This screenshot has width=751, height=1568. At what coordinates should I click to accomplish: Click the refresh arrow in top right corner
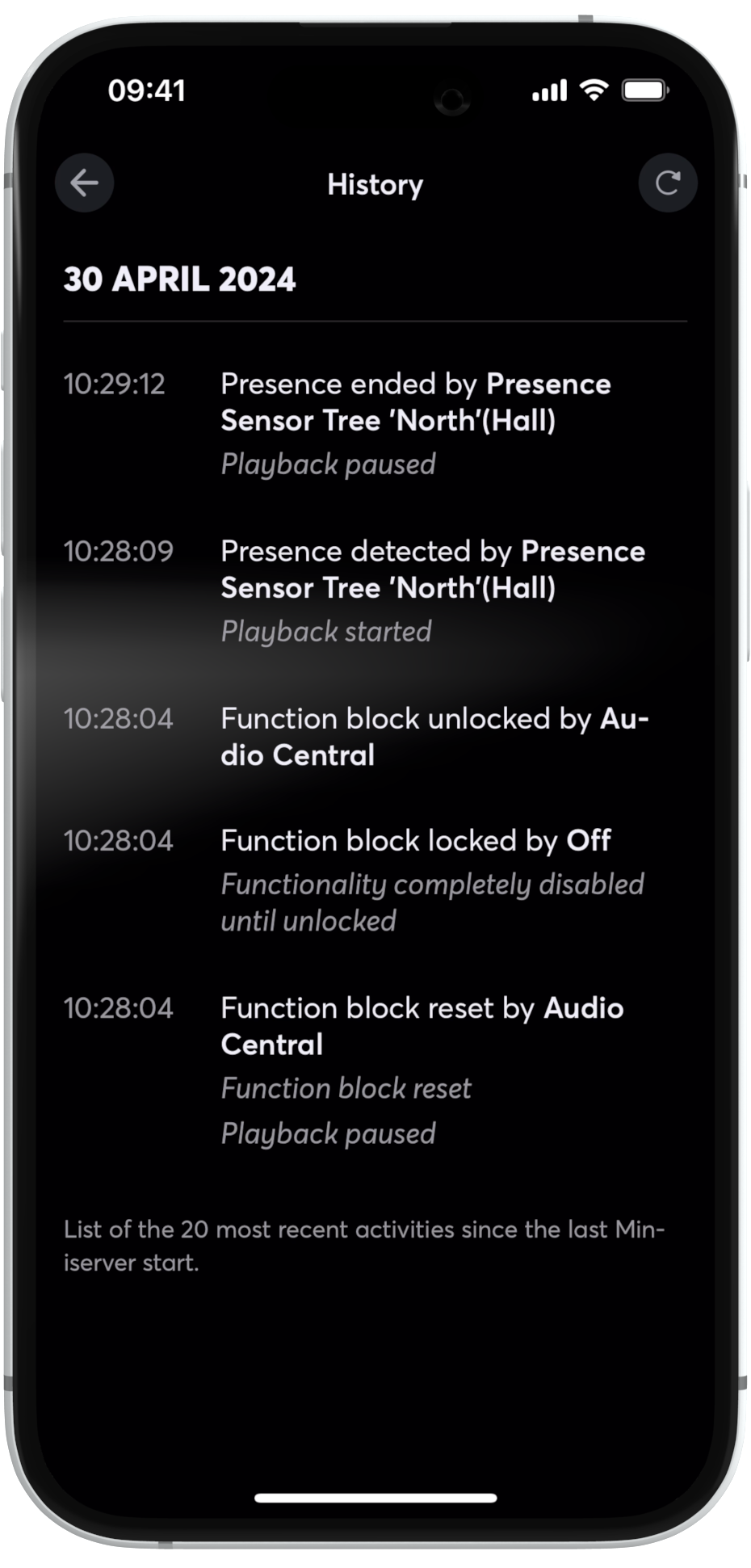point(667,183)
